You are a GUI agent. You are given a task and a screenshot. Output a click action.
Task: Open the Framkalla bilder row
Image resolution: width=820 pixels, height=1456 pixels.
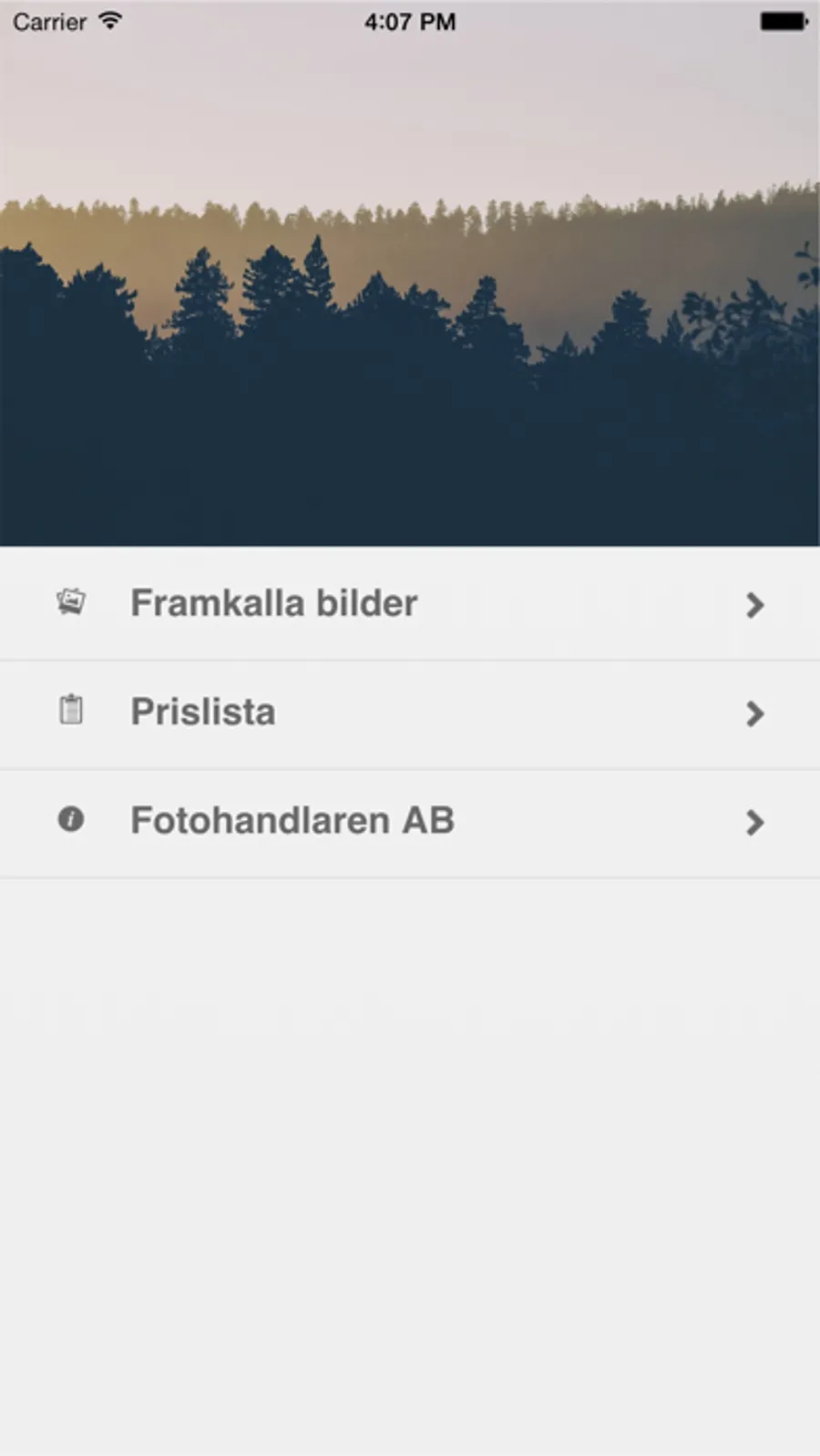pos(410,604)
